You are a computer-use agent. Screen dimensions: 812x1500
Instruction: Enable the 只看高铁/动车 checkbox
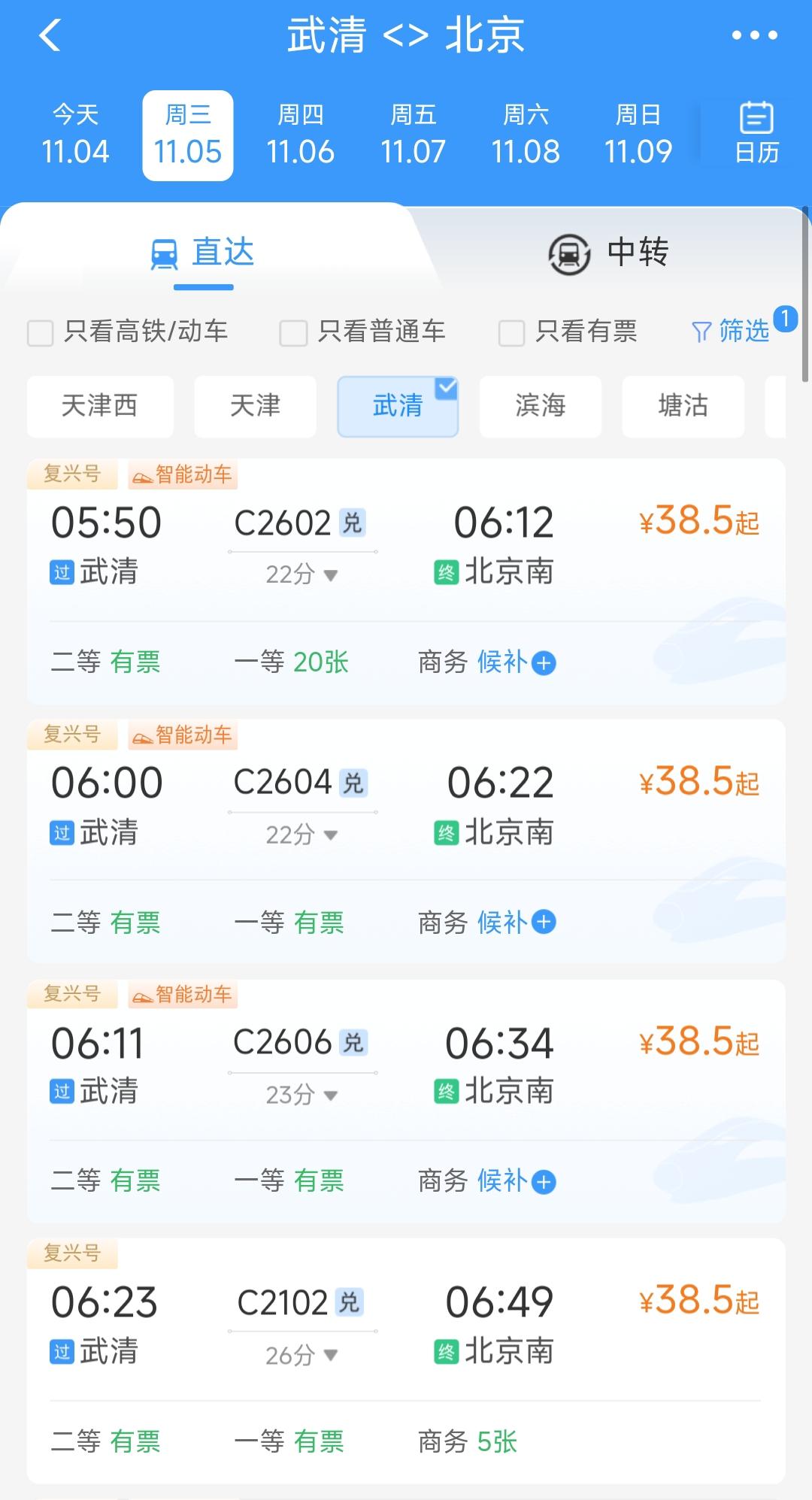pos(39,333)
